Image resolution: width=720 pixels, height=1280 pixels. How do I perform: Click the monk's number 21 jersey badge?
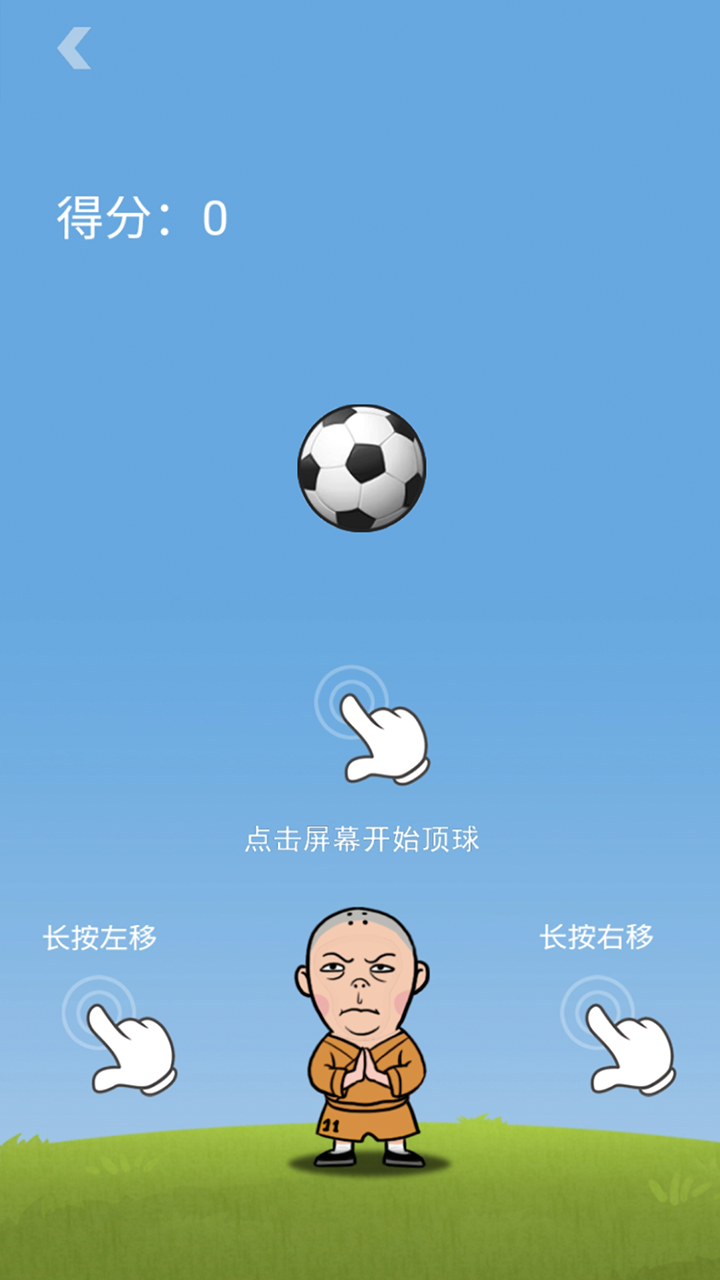(330, 1125)
